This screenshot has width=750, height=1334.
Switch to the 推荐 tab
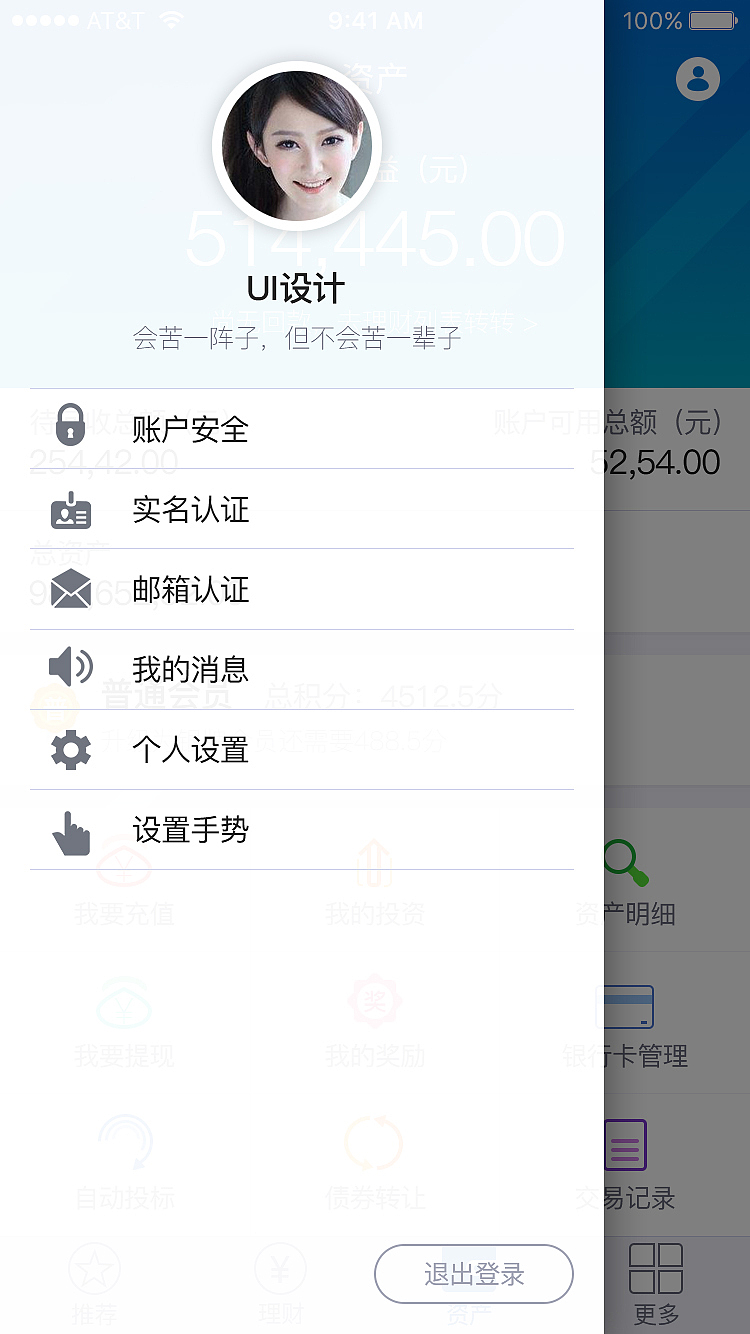[93, 1285]
